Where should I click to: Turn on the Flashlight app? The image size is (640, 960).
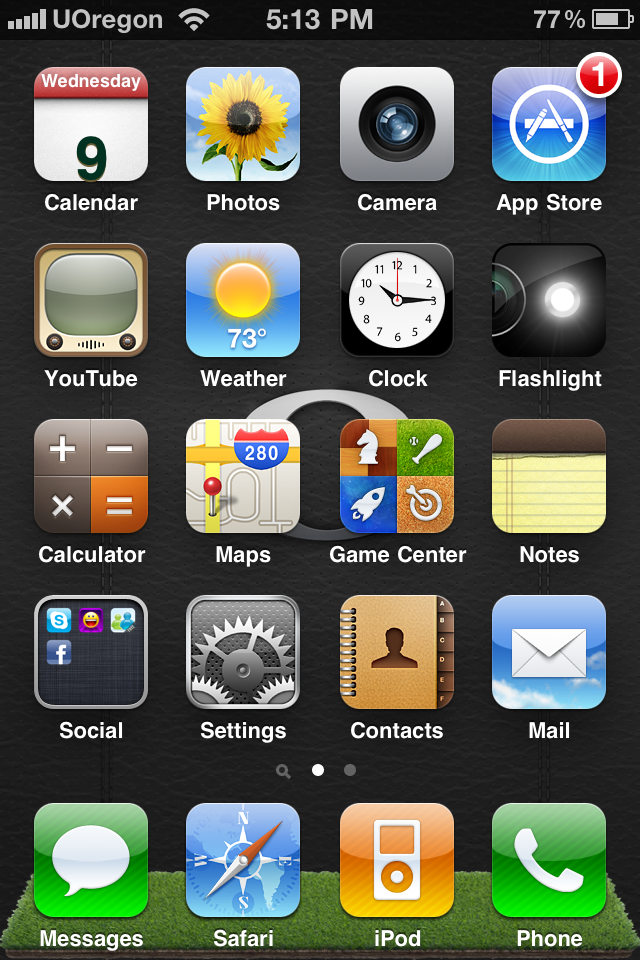tap(549, 300)
